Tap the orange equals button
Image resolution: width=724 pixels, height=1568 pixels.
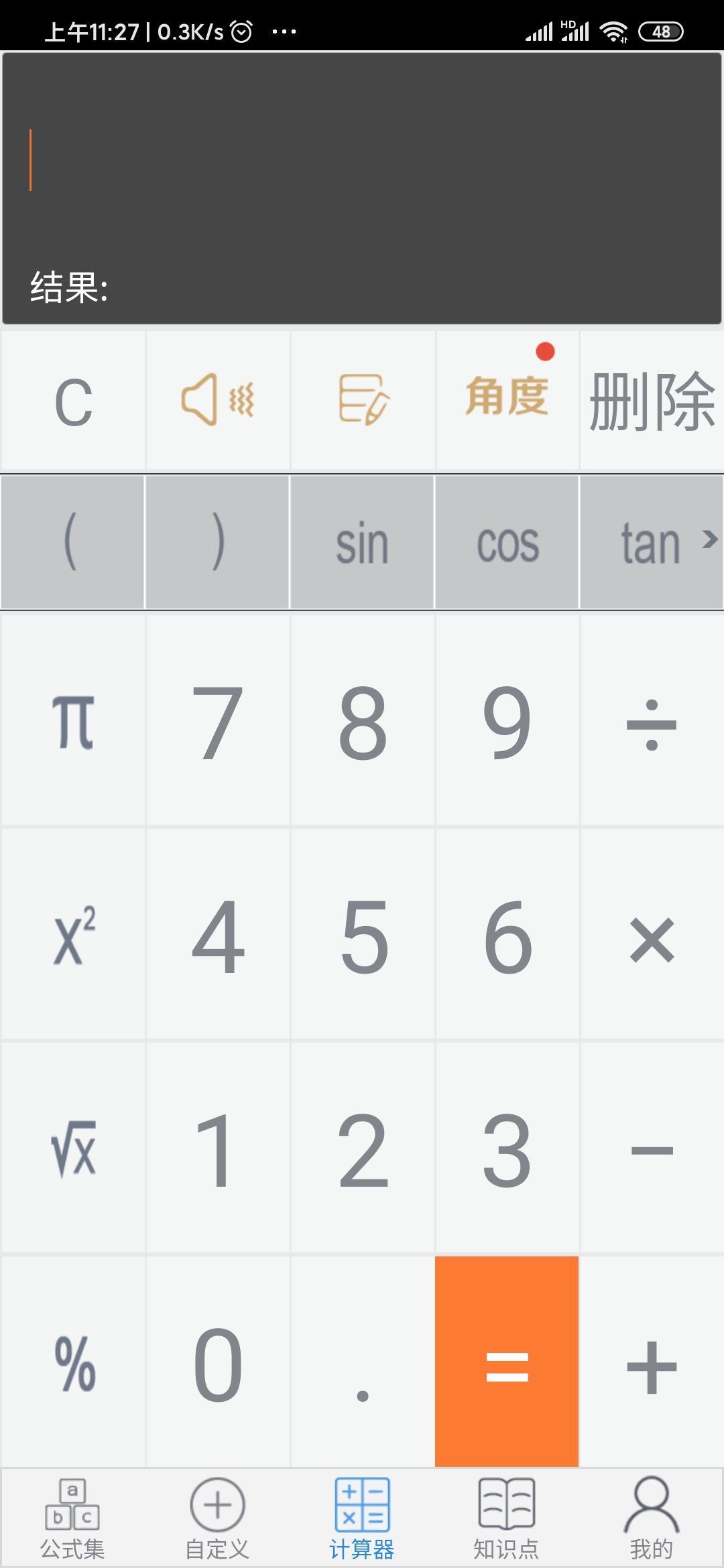507,1363
